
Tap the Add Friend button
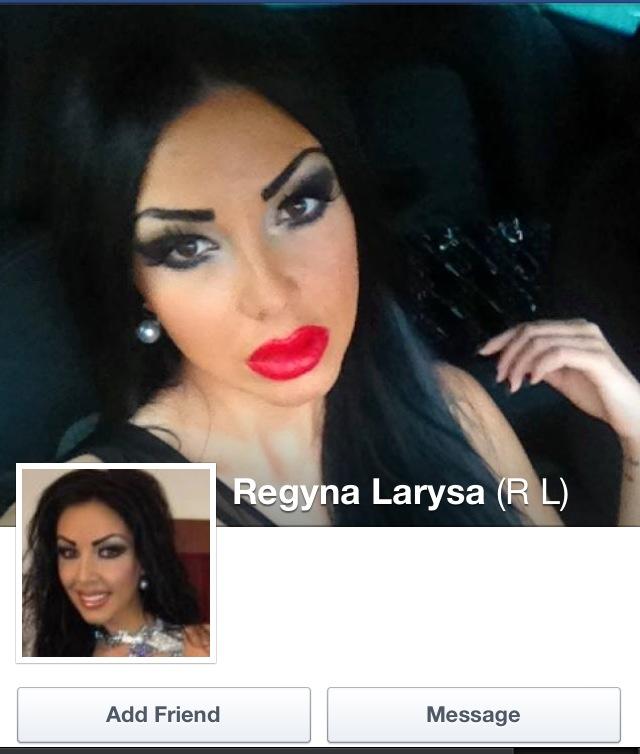pyautogui.click(x=163, y=714)
